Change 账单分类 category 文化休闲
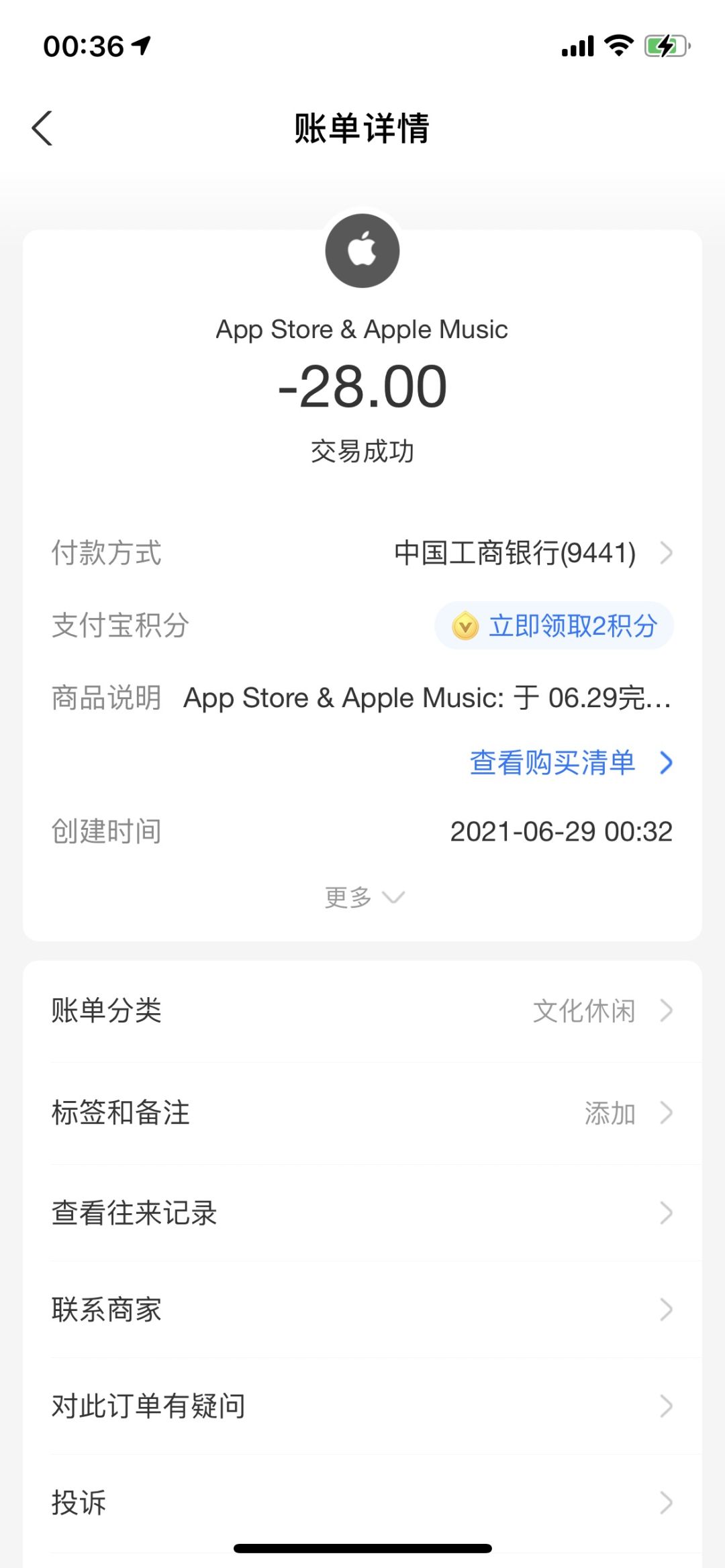725x1568 pixels. pyautogui.click(x=362, y=1010)
